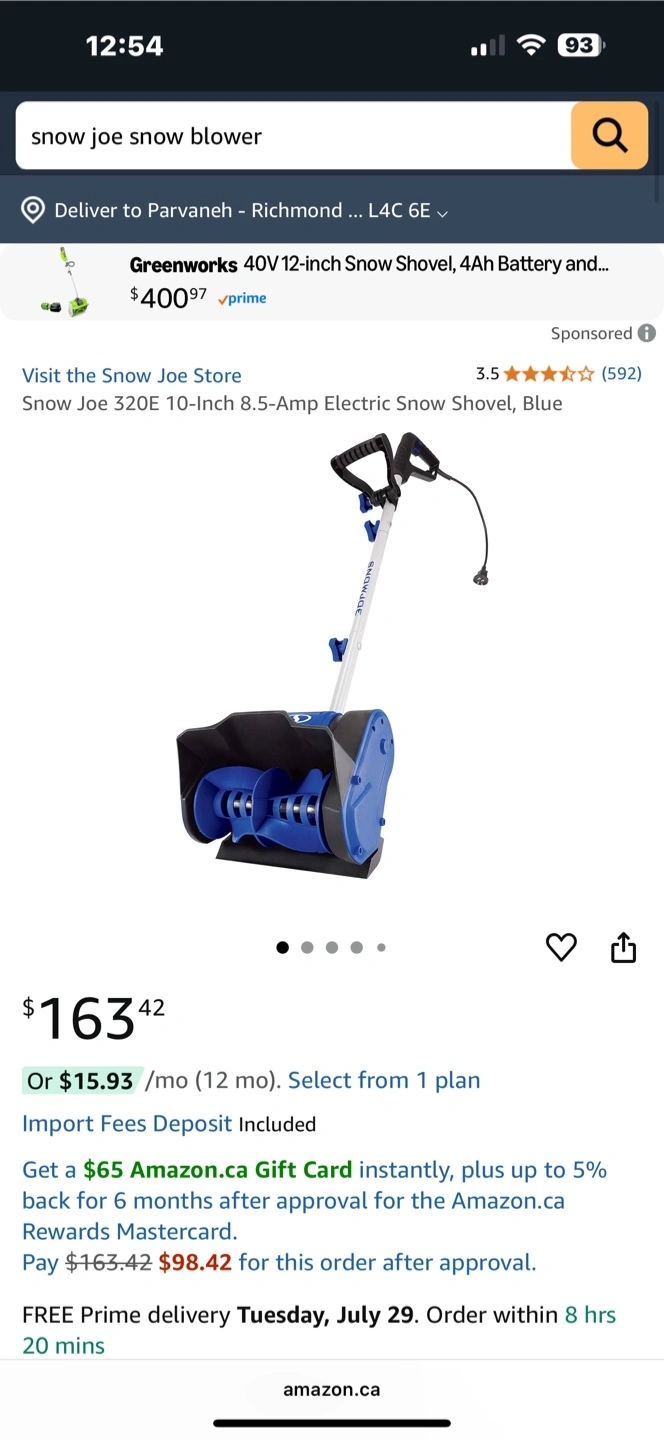Open the Greenworks 40V Snow Shovel sponsored ad

(x=332, y=281)
